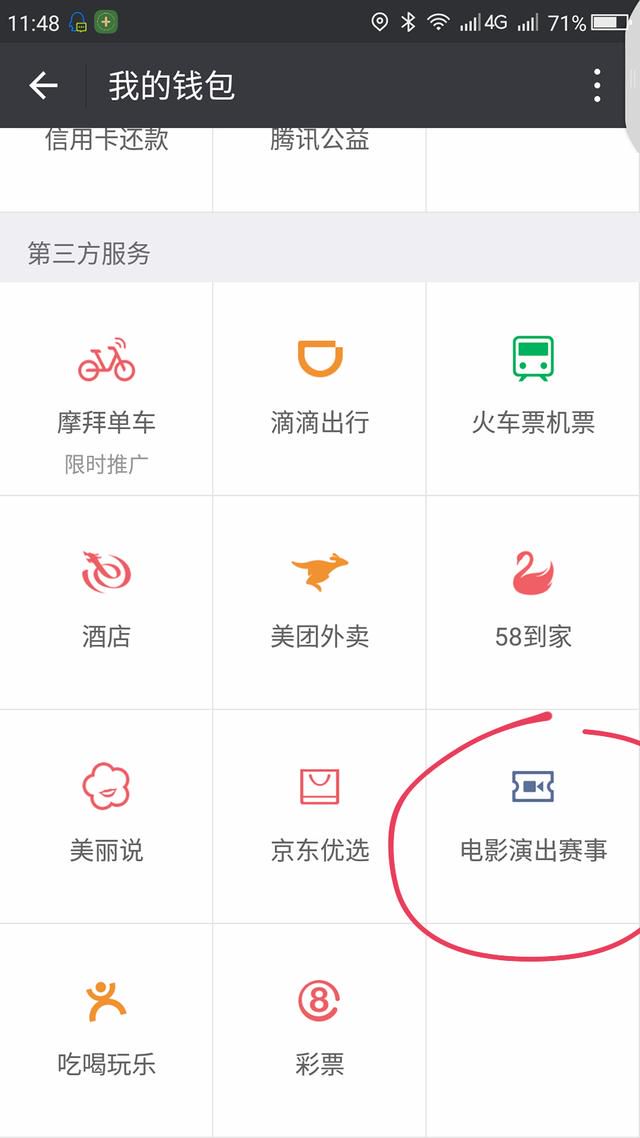Open 腾讯公益 tile
Image resolution: width=640 pixels, height=1138 pixels.
click(319, 169)
